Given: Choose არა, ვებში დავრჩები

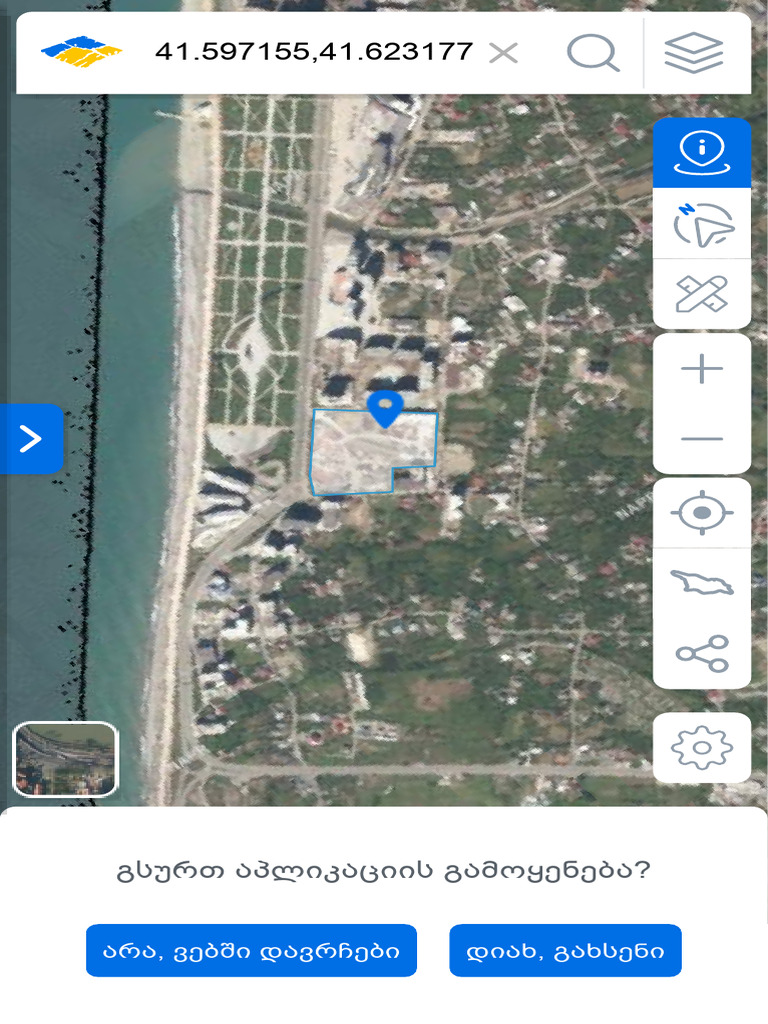Looking at the screenshot, I should coord(251,950).
